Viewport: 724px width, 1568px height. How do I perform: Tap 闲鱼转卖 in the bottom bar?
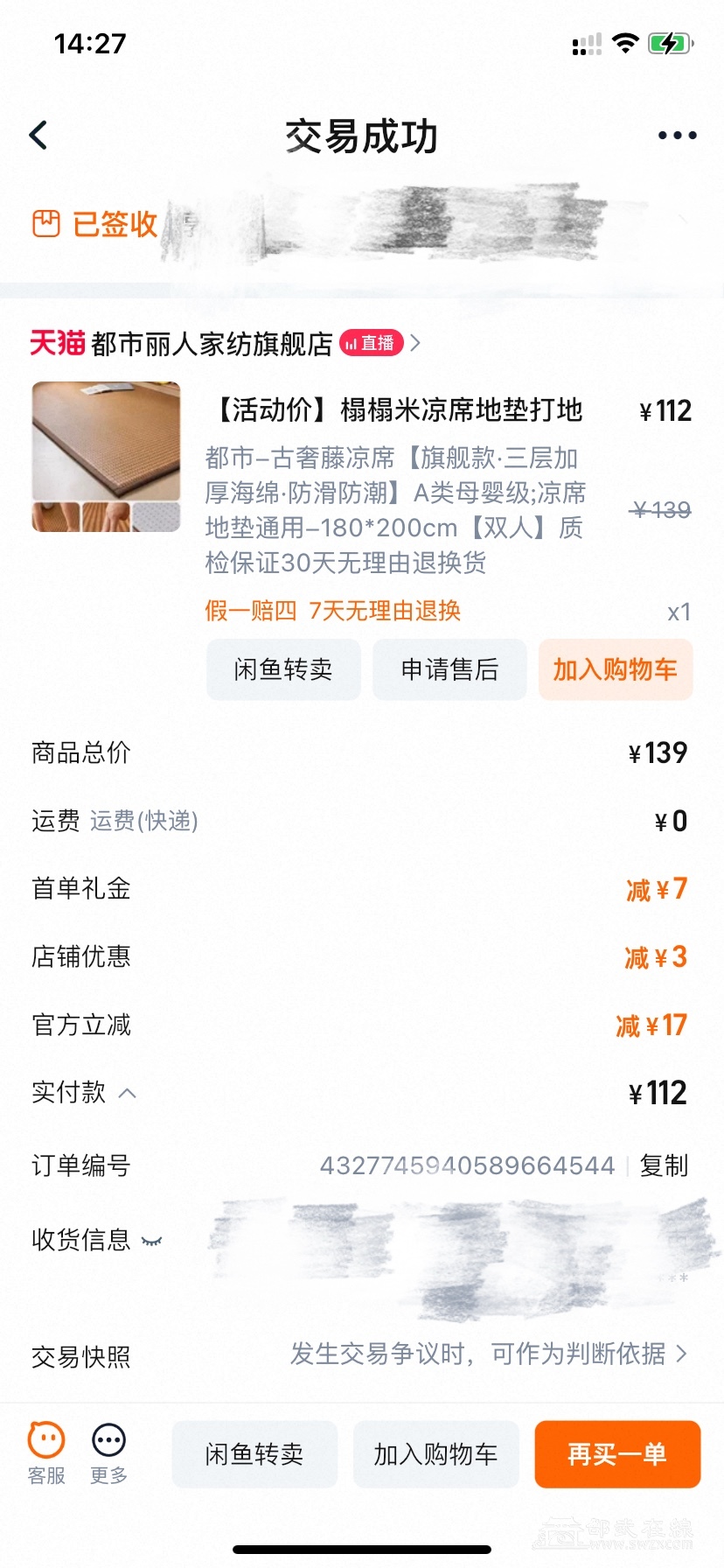pos(254,1454)
